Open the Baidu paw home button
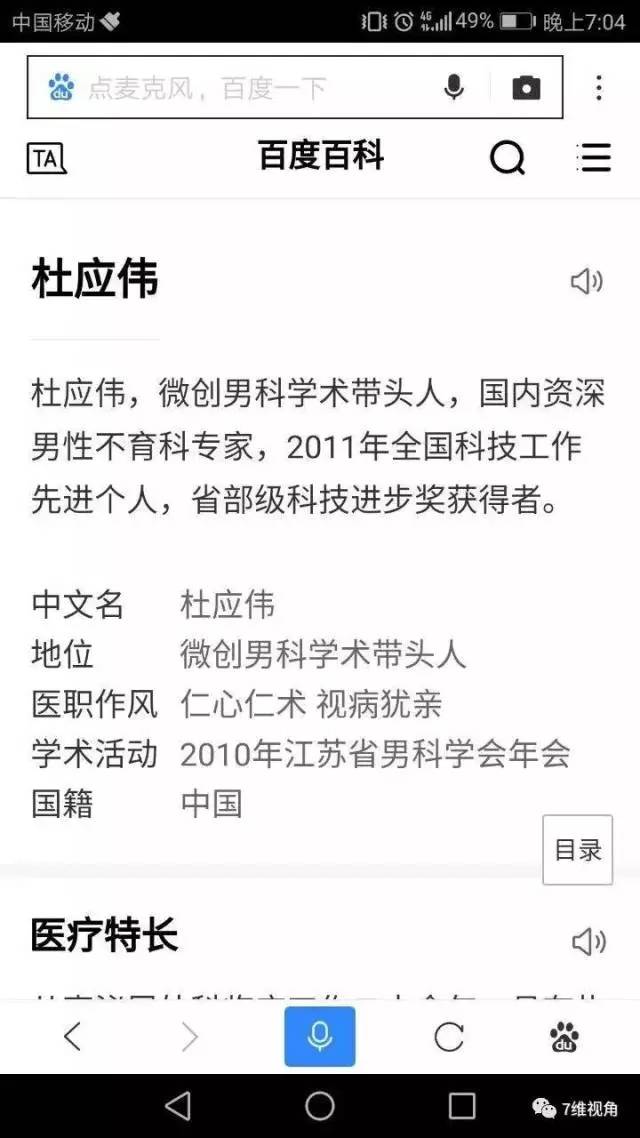 tap(565, 1037)
